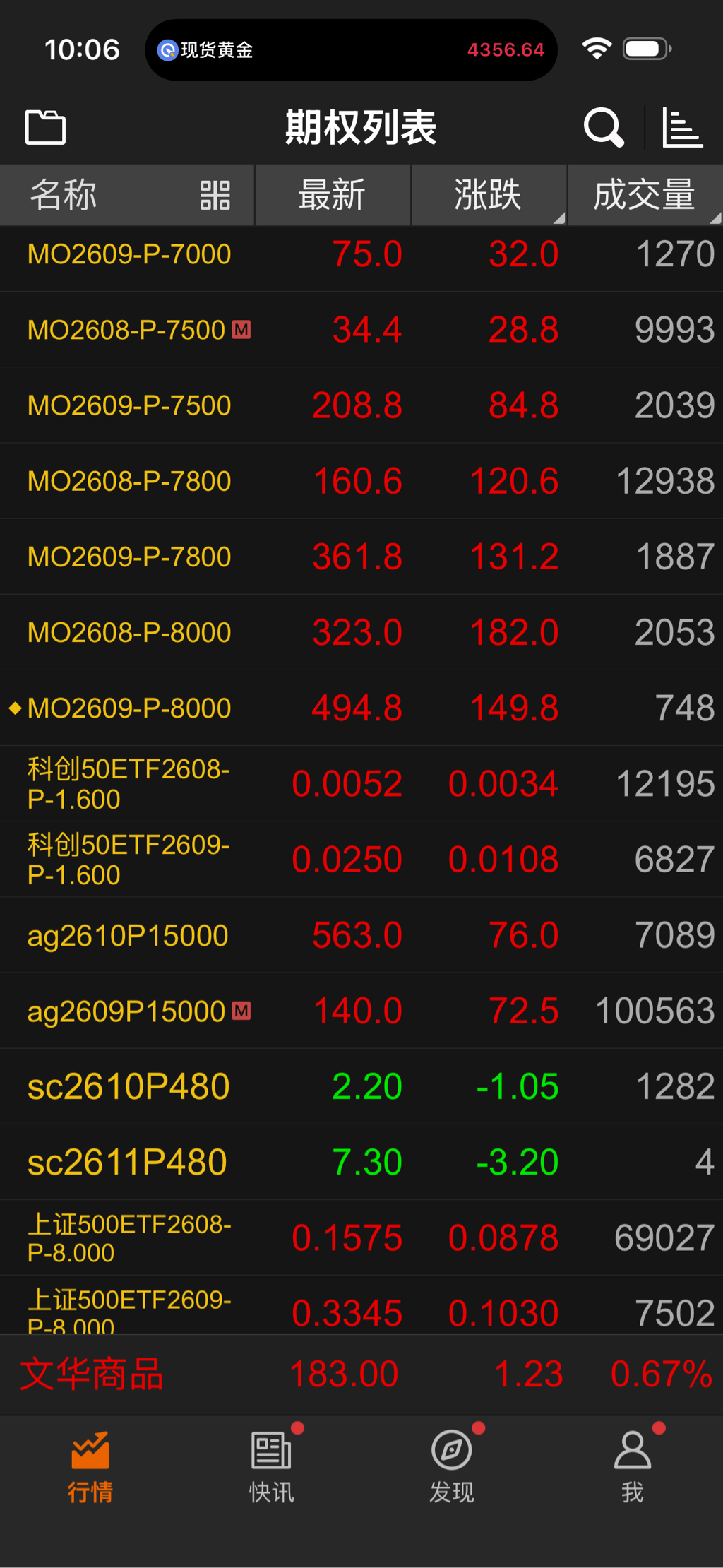Screen dimensions: 723x1568
Task: Open 科创50ETF2608-P-1.600 row
Action: point(361,784)
